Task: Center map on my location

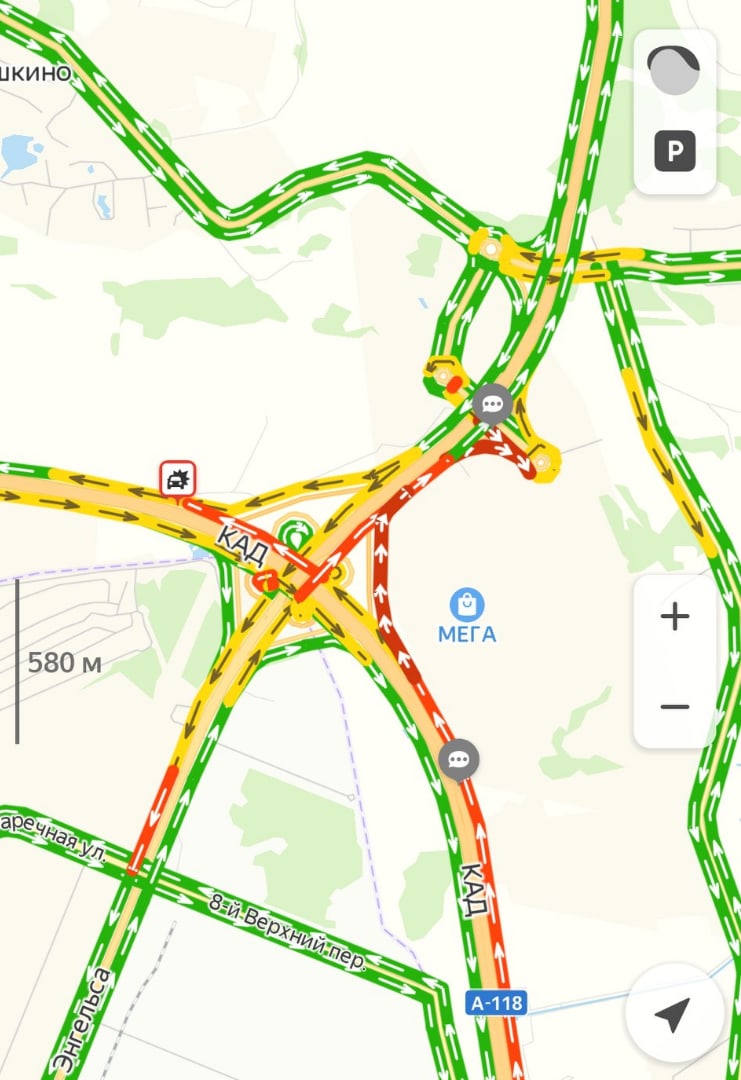Action: coord(673,1013)
